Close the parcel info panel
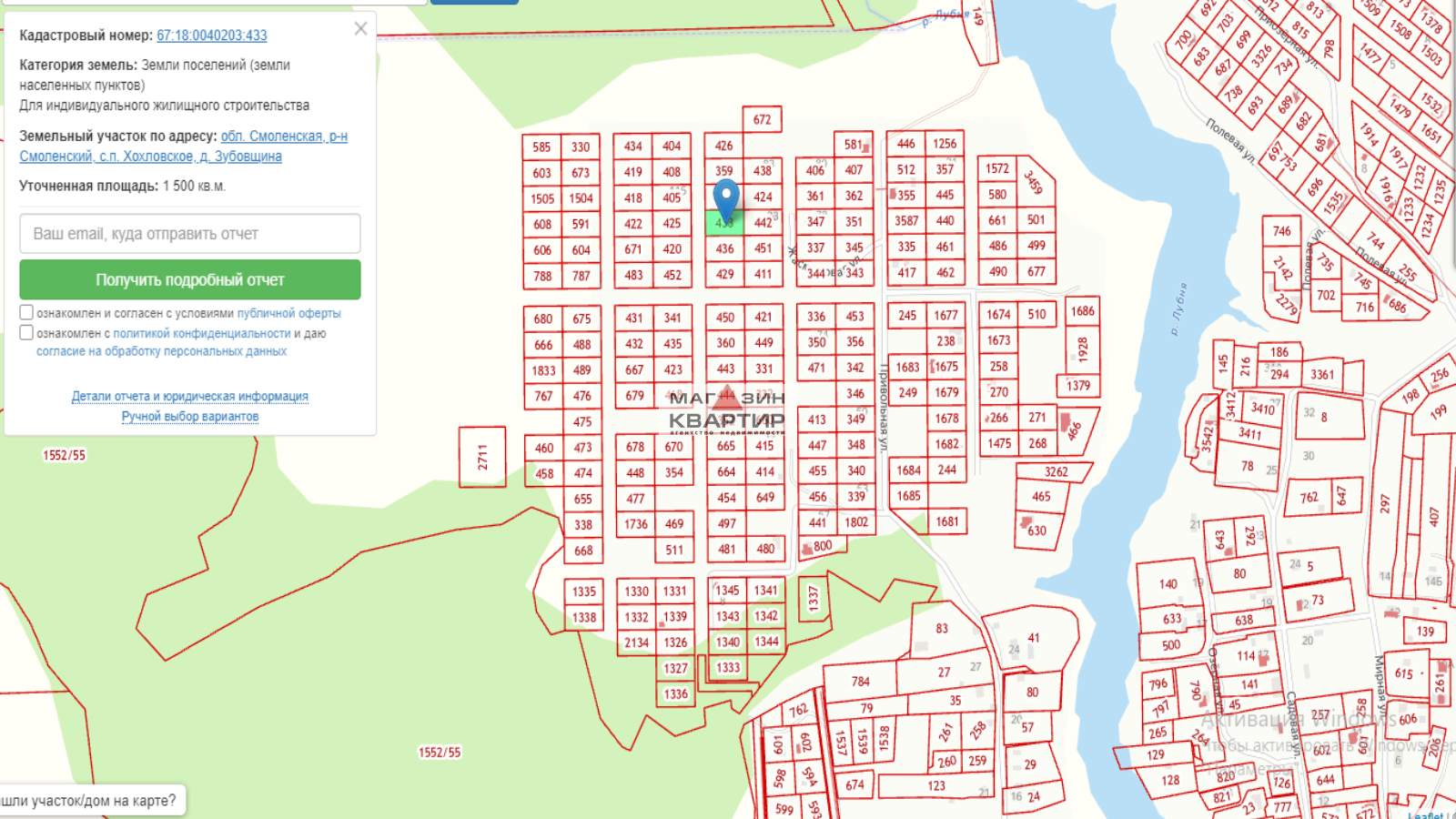The width and height of the screenshot is (1456, 819). coord(360,29)
